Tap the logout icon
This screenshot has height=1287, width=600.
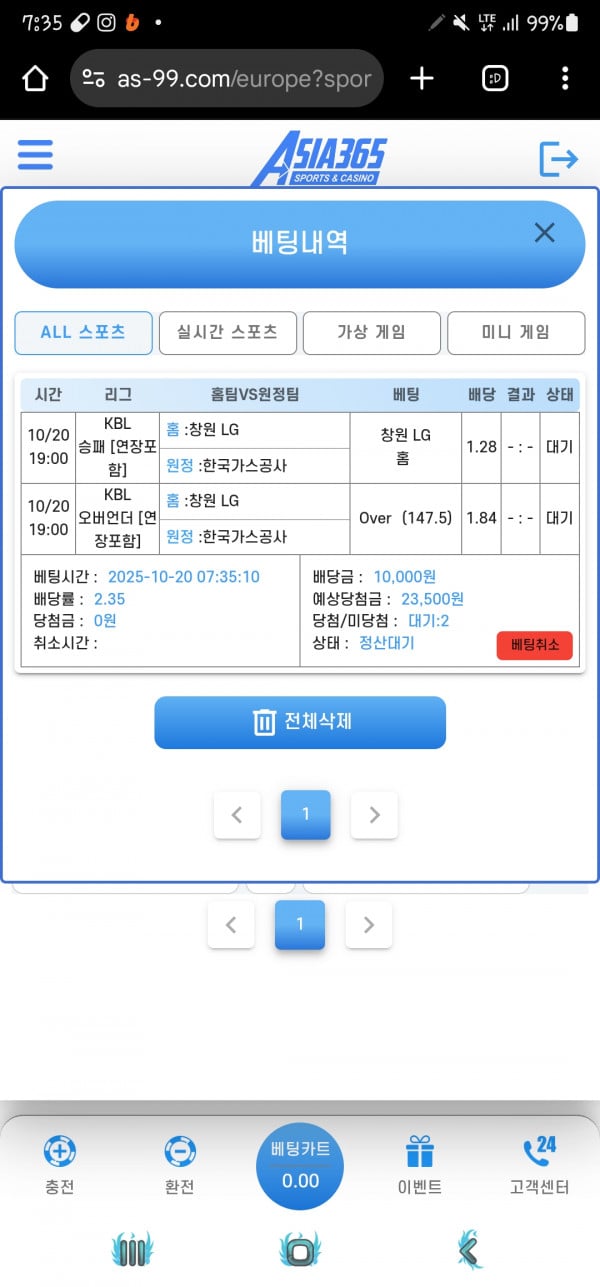558,159
